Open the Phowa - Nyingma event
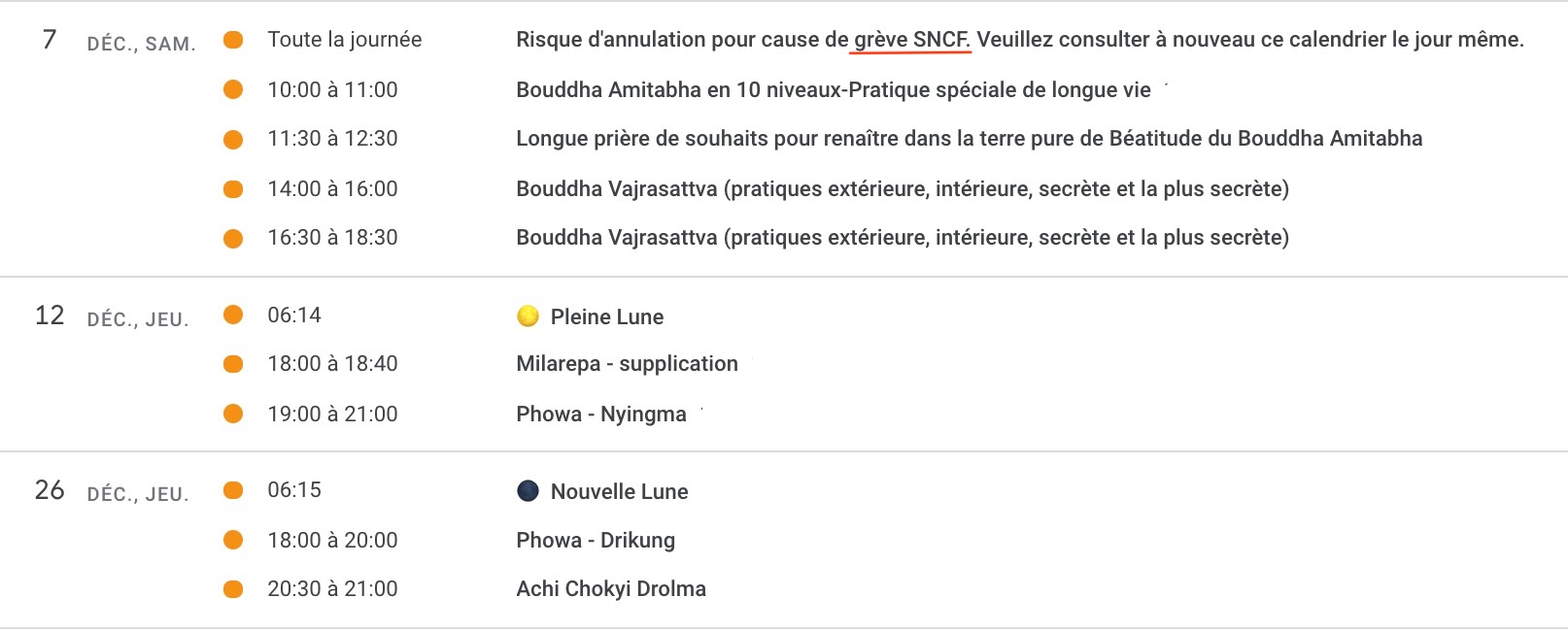 (x=600, y=415)
